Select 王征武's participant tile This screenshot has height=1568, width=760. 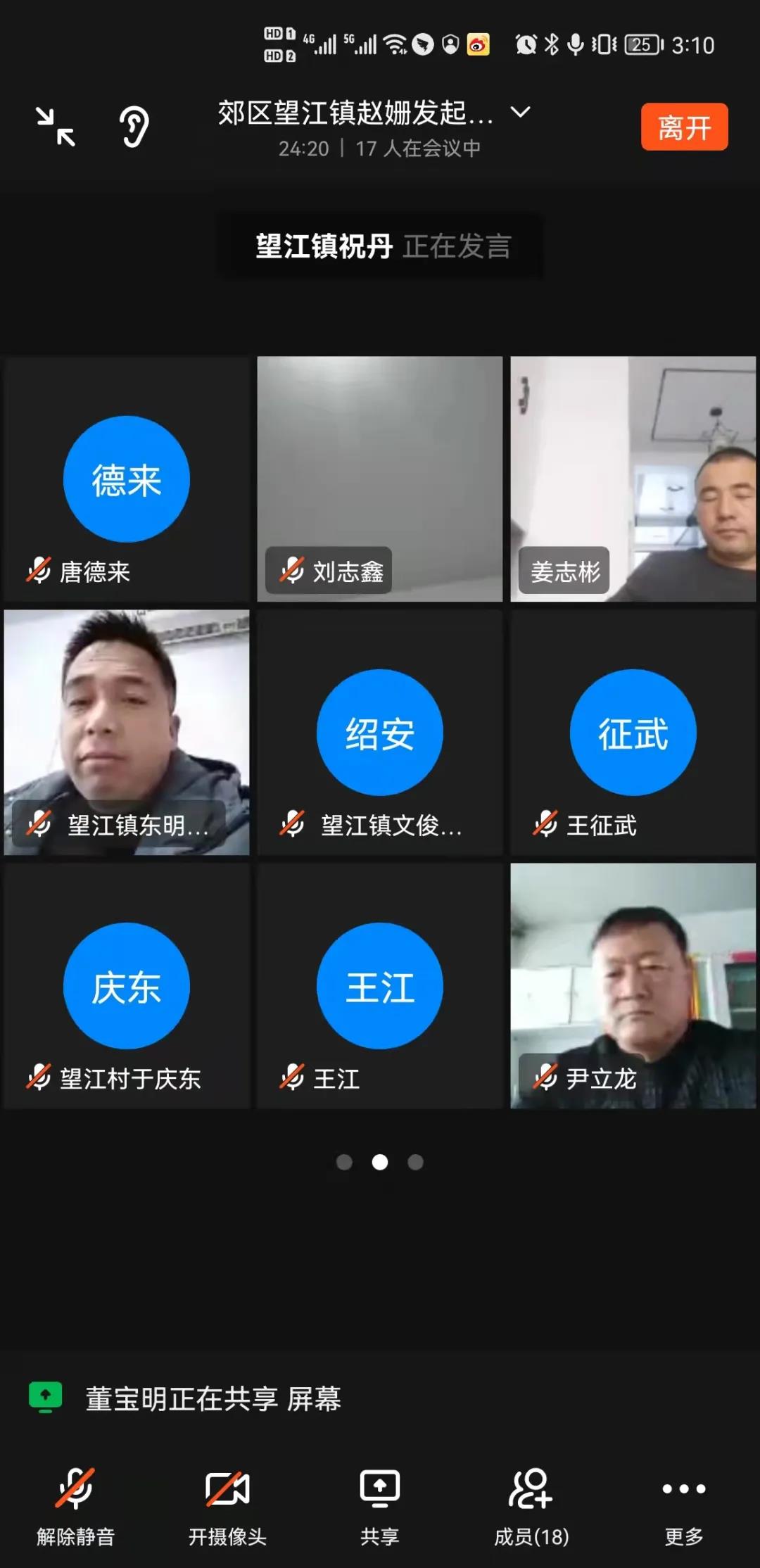coord(633,732)
